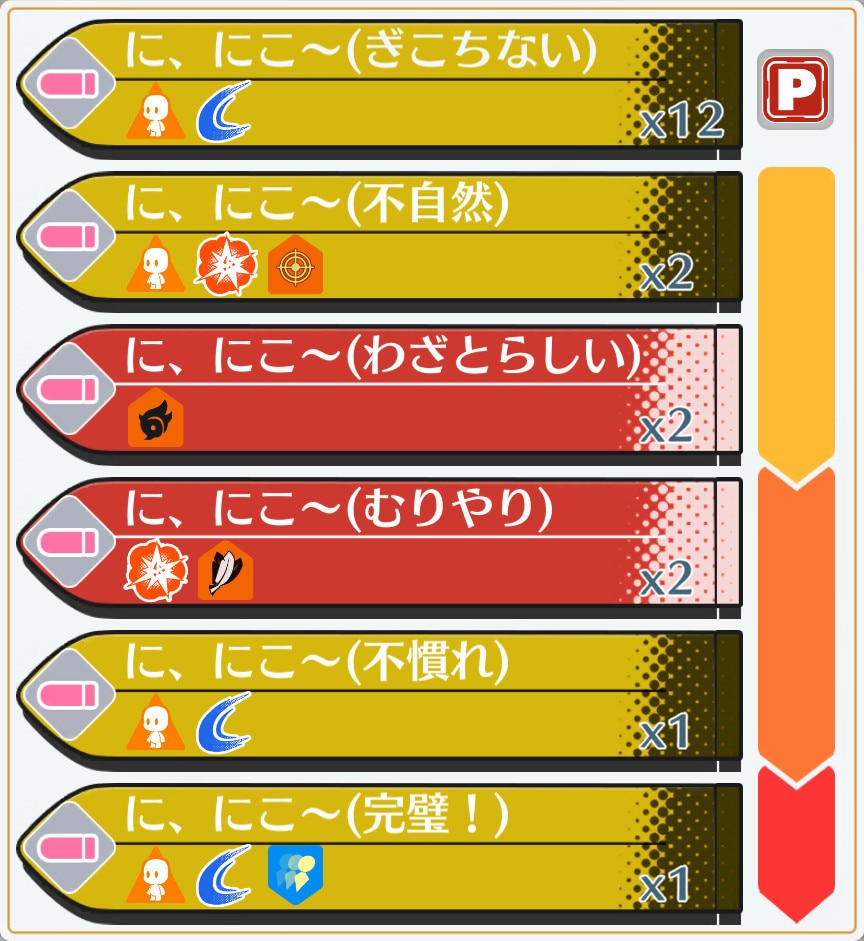The width and height of the screenshot is (864, 941).
Task: Tap the red P button
Action: (795, 90)
